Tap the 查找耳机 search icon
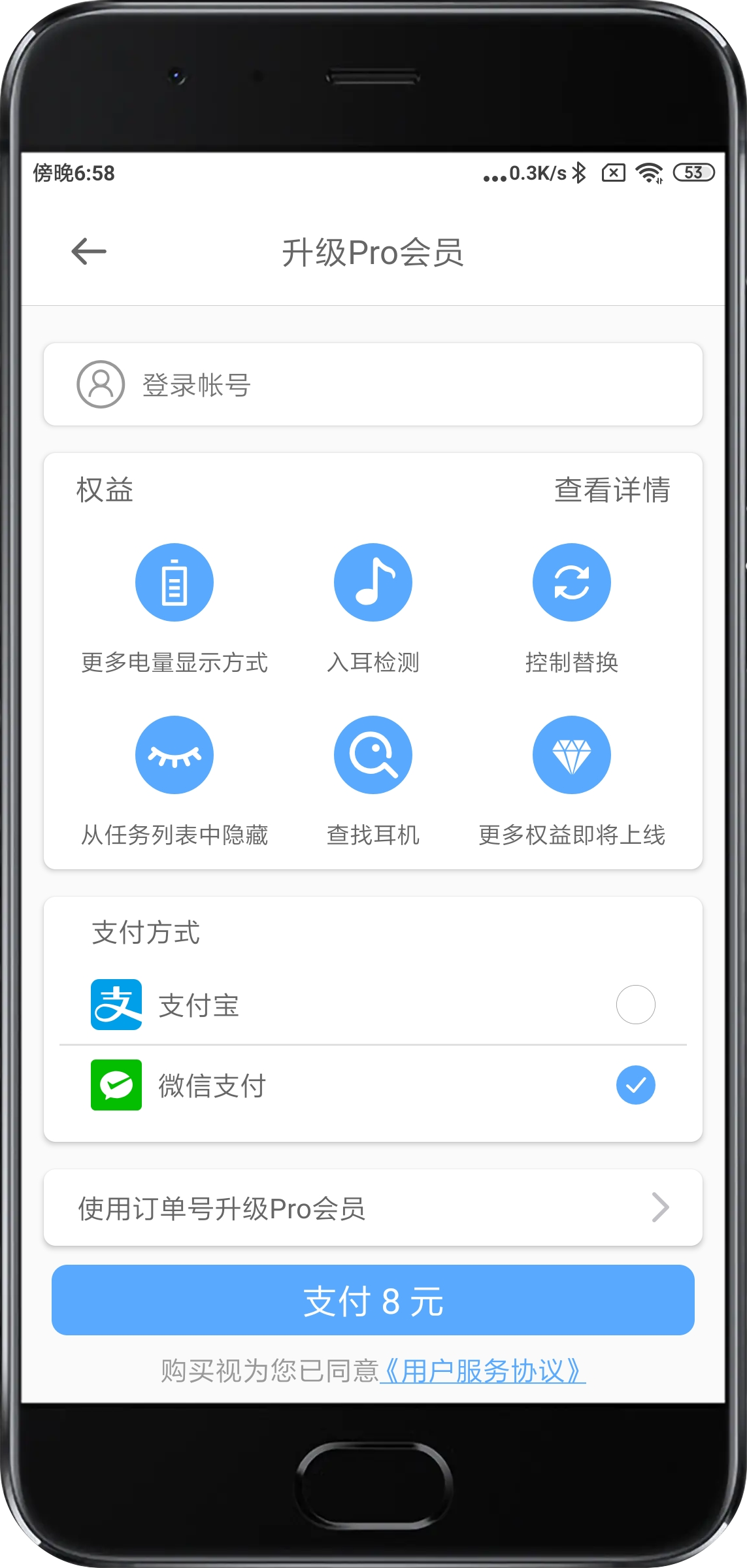747x1568 pixels. click(x=373, y=755)
